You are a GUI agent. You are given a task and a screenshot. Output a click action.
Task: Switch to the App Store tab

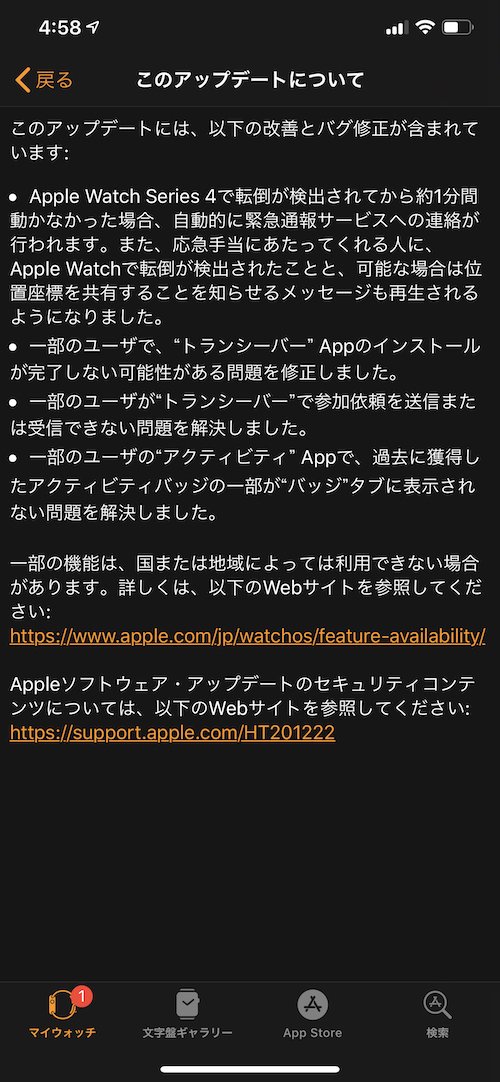tap(312, 1013)
